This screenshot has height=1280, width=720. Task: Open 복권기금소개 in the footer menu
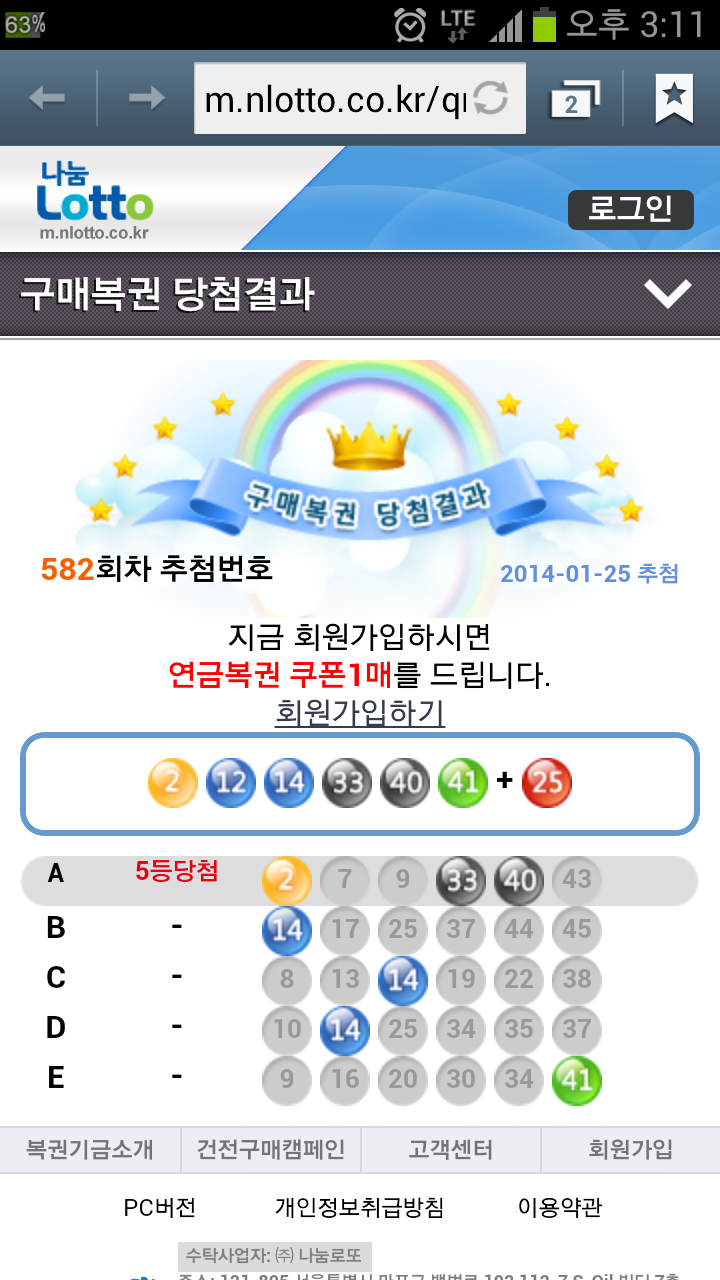point(90,1150)
